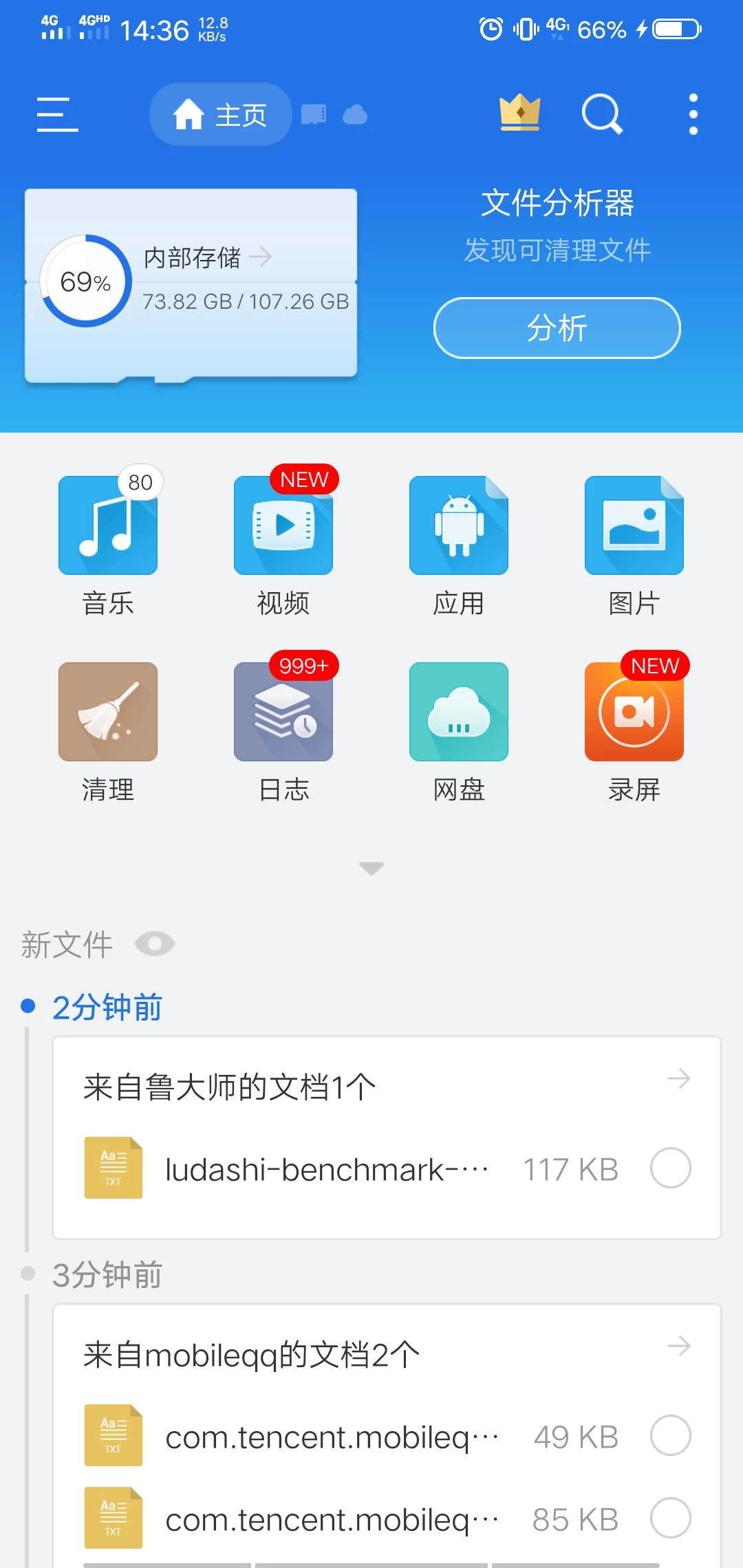743x1568 pixels.
Task: Select the 49 KB com.tencent.mobileq file
Action: coord(670,1435)
